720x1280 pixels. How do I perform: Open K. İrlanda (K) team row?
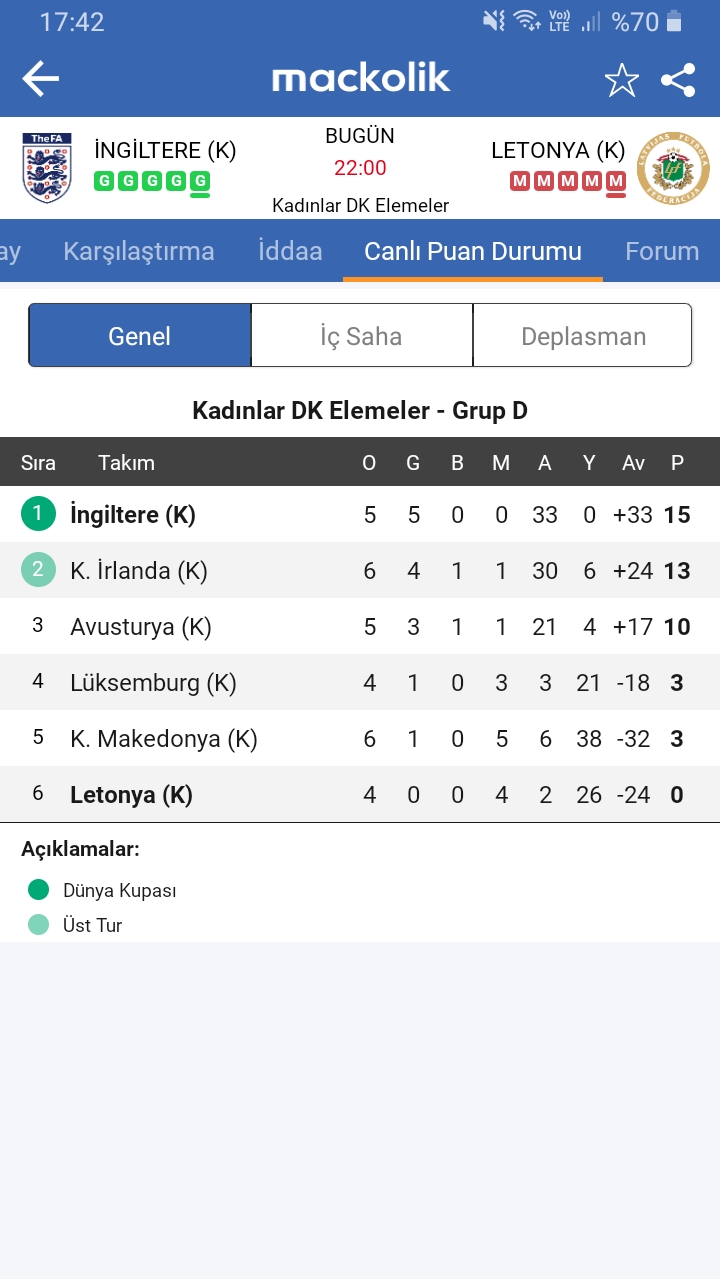(x=360, y=571)
